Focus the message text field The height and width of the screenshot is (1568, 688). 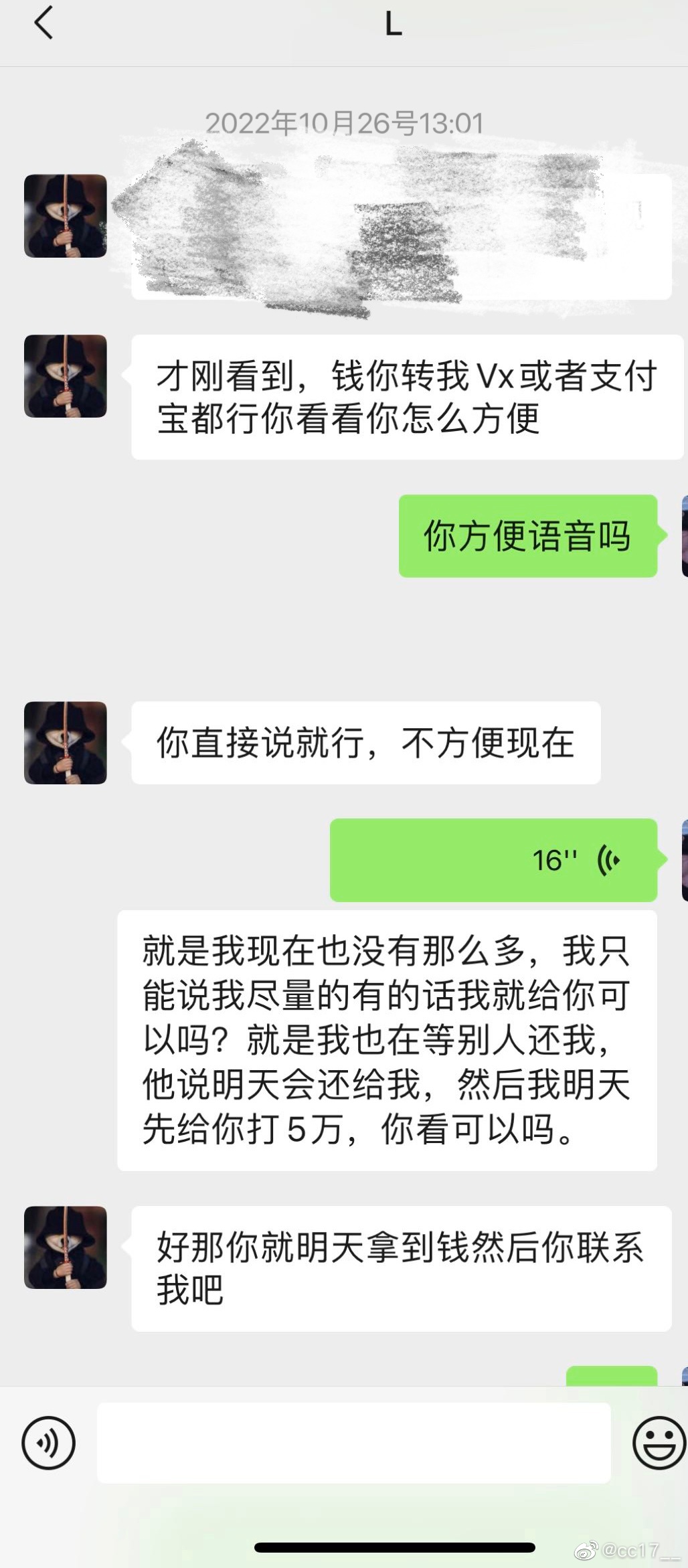coord(353,1443)
